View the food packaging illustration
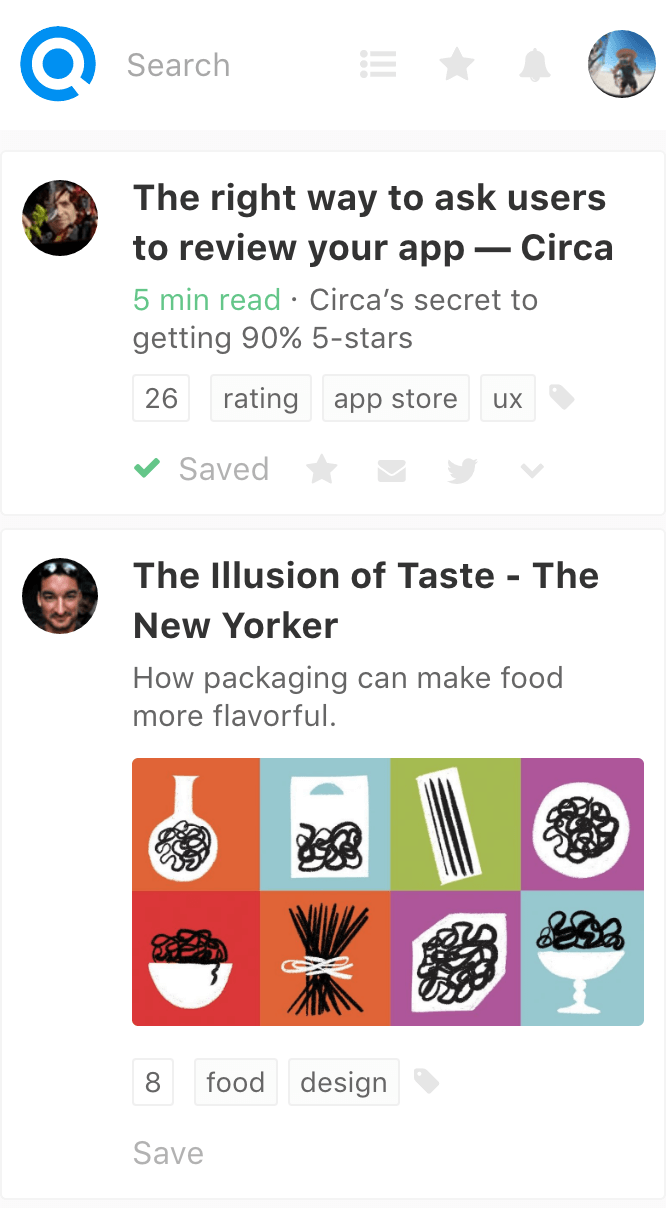This screenshot has height=1208, width=666. coord(387,891)
